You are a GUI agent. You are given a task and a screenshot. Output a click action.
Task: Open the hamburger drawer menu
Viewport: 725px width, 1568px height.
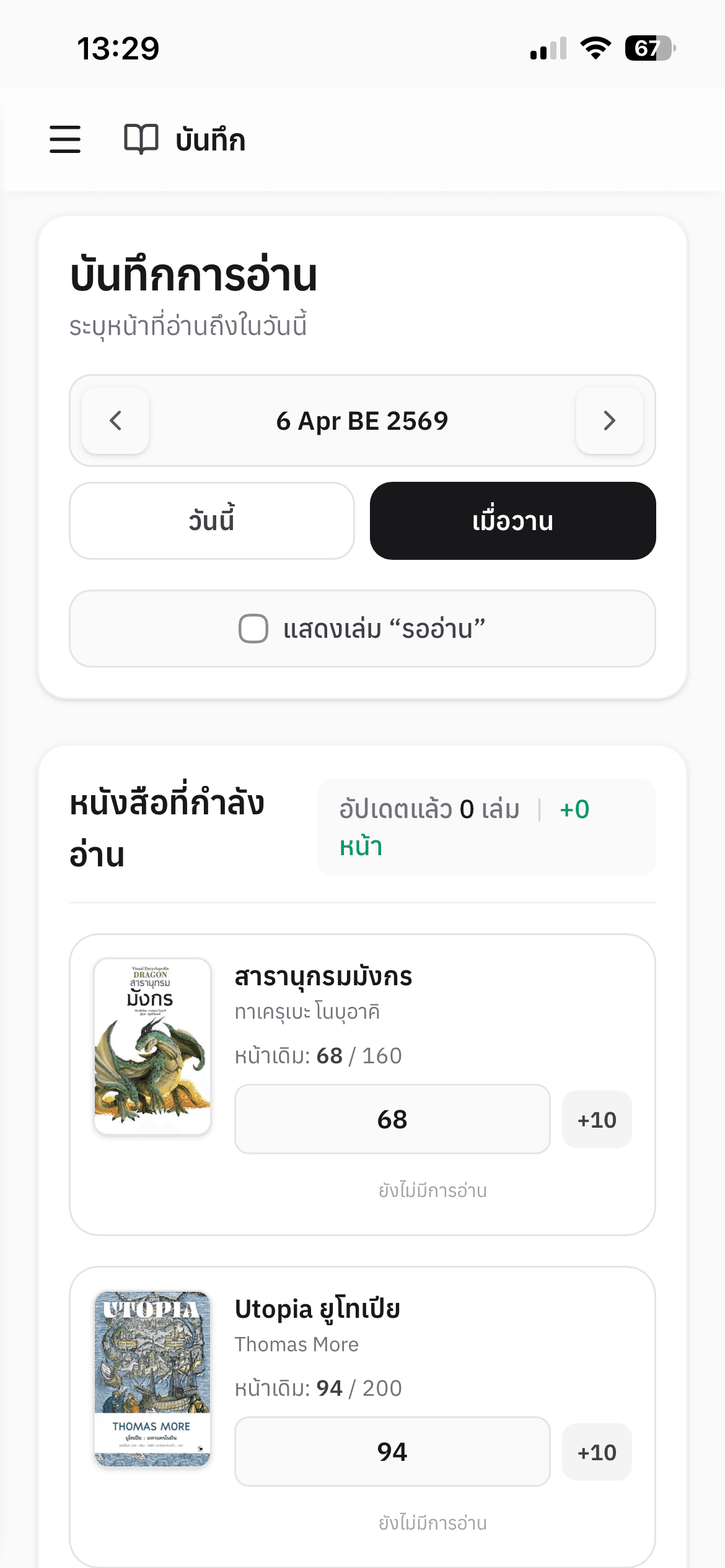65,139
